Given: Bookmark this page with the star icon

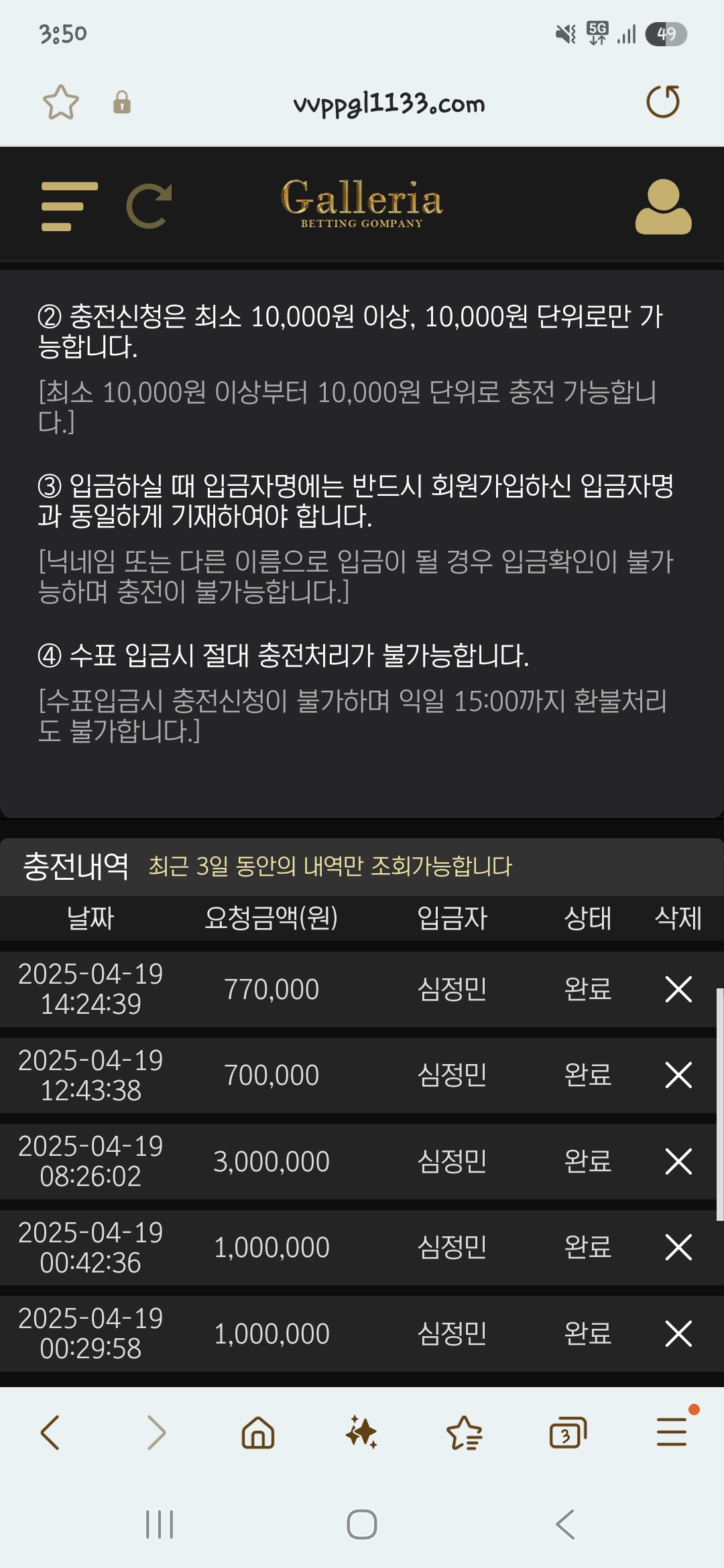Looking at the screenshot, I should [61, 103].
